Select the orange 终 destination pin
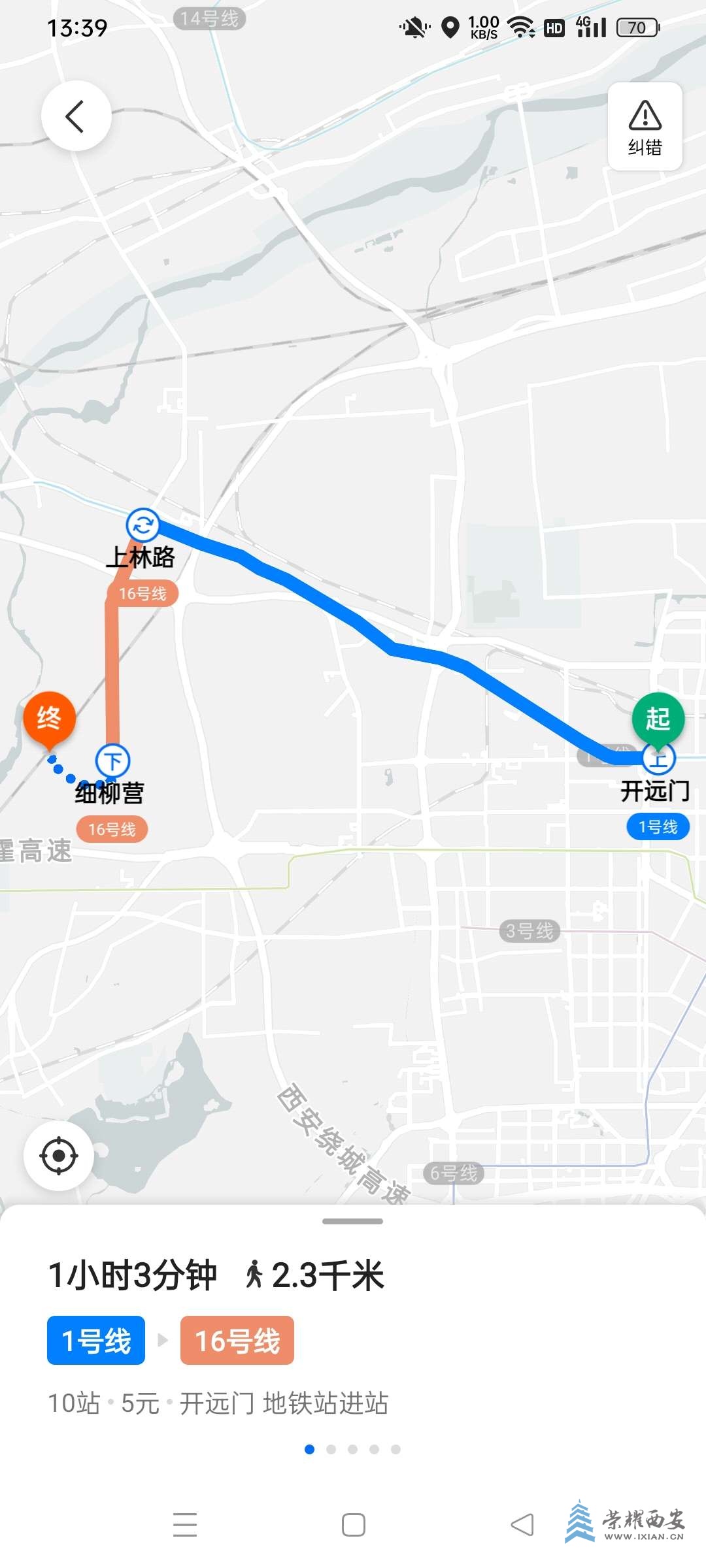This screenshot has width=706, height=1568. [x=50, y=719]
